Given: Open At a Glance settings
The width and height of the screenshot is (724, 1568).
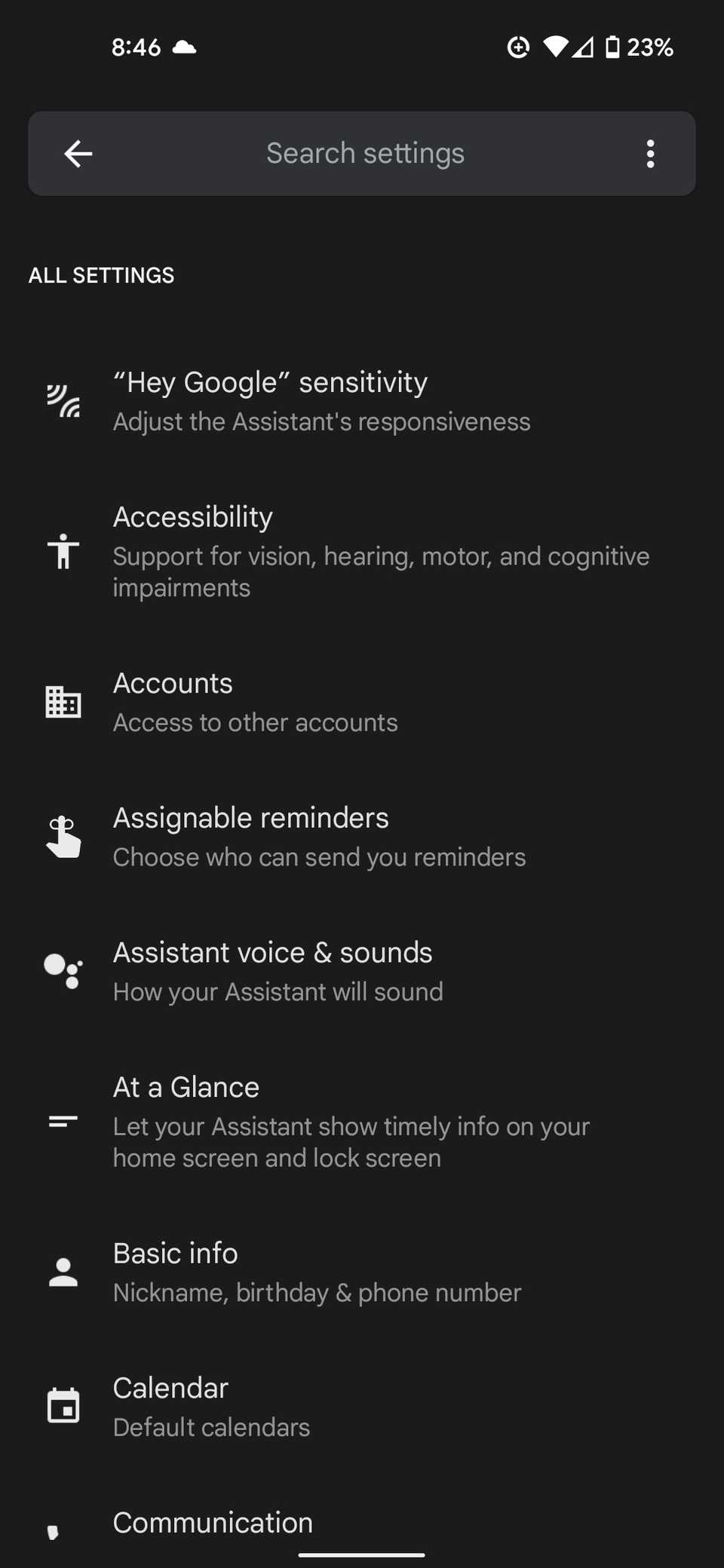Looking at the screenshot, I should click(x=362, y=1122).
